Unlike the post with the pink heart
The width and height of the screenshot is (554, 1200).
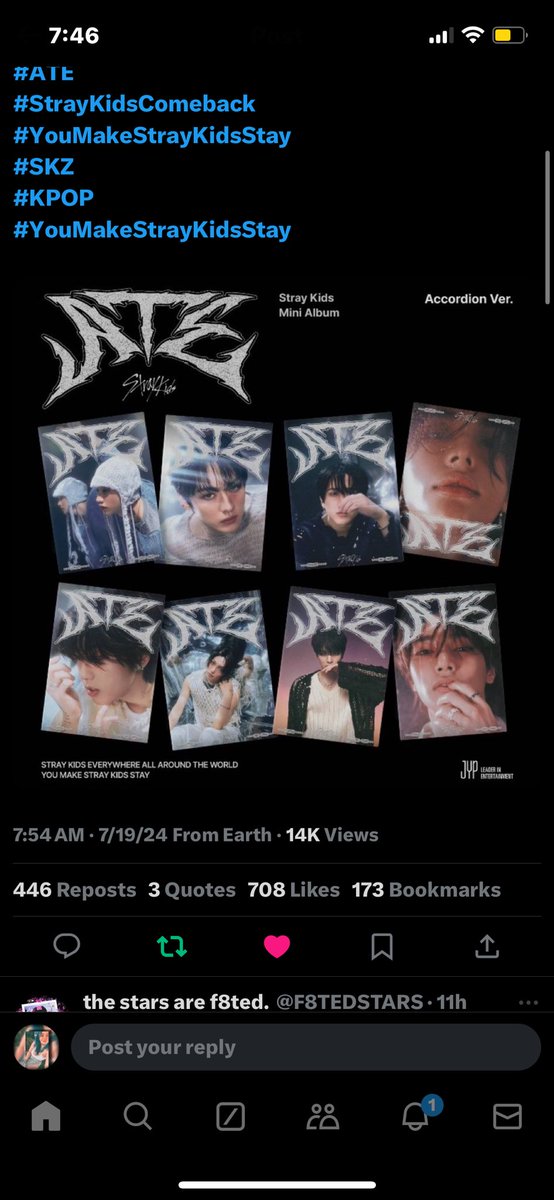[x=277, y=946]
